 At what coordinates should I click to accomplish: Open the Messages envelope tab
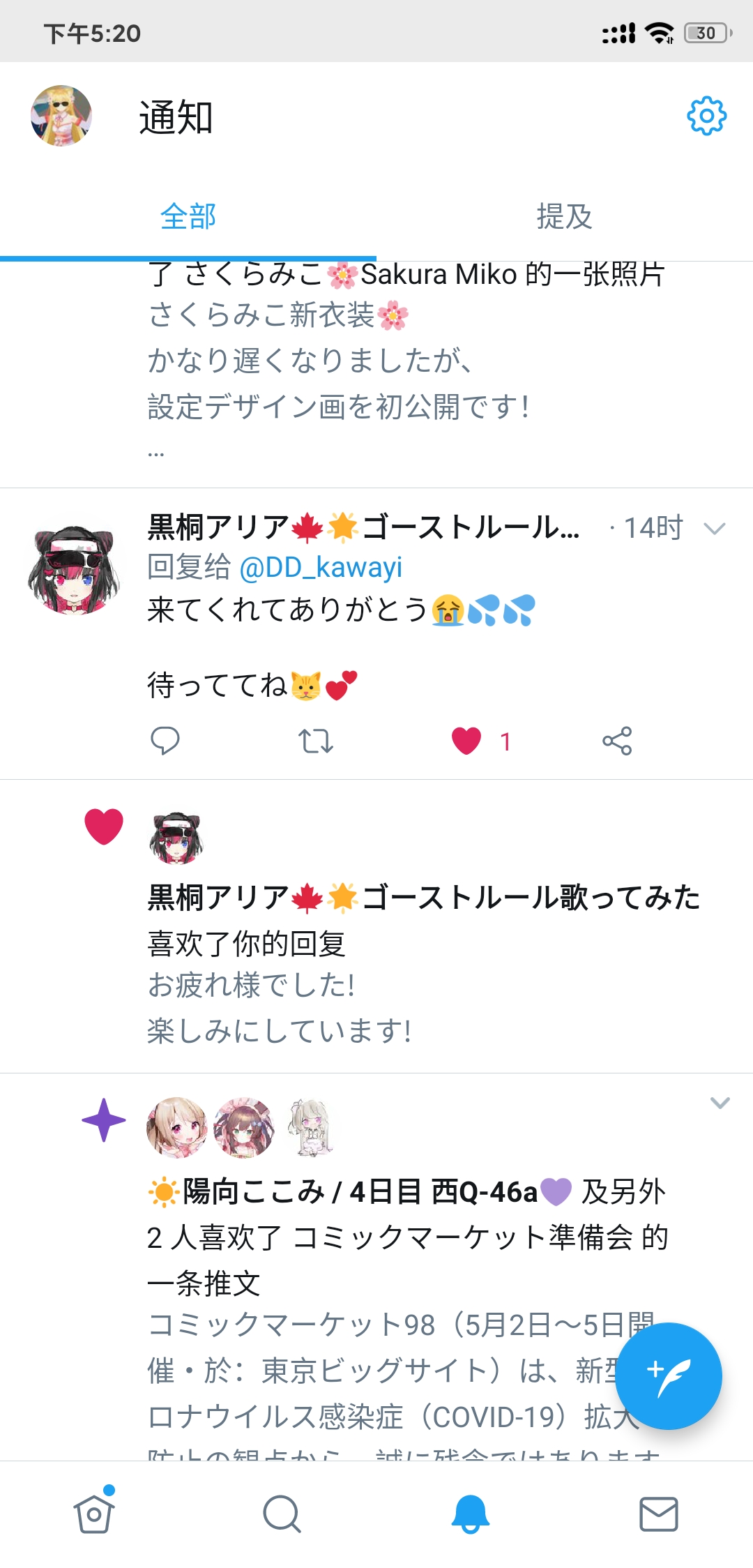coord(658,1514)
